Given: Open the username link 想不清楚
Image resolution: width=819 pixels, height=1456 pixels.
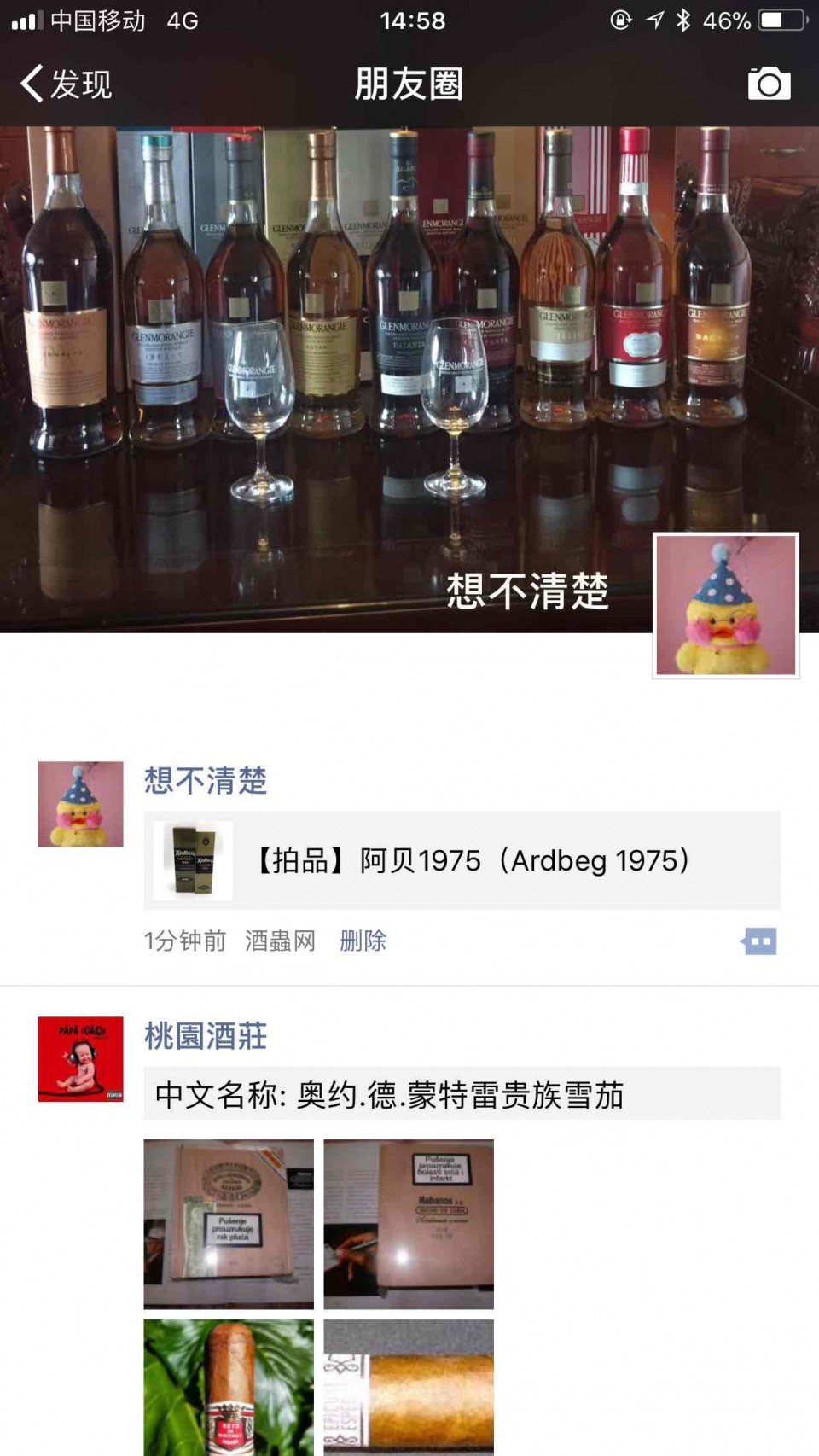Looking at the screenshot, I should coord(206,781).
